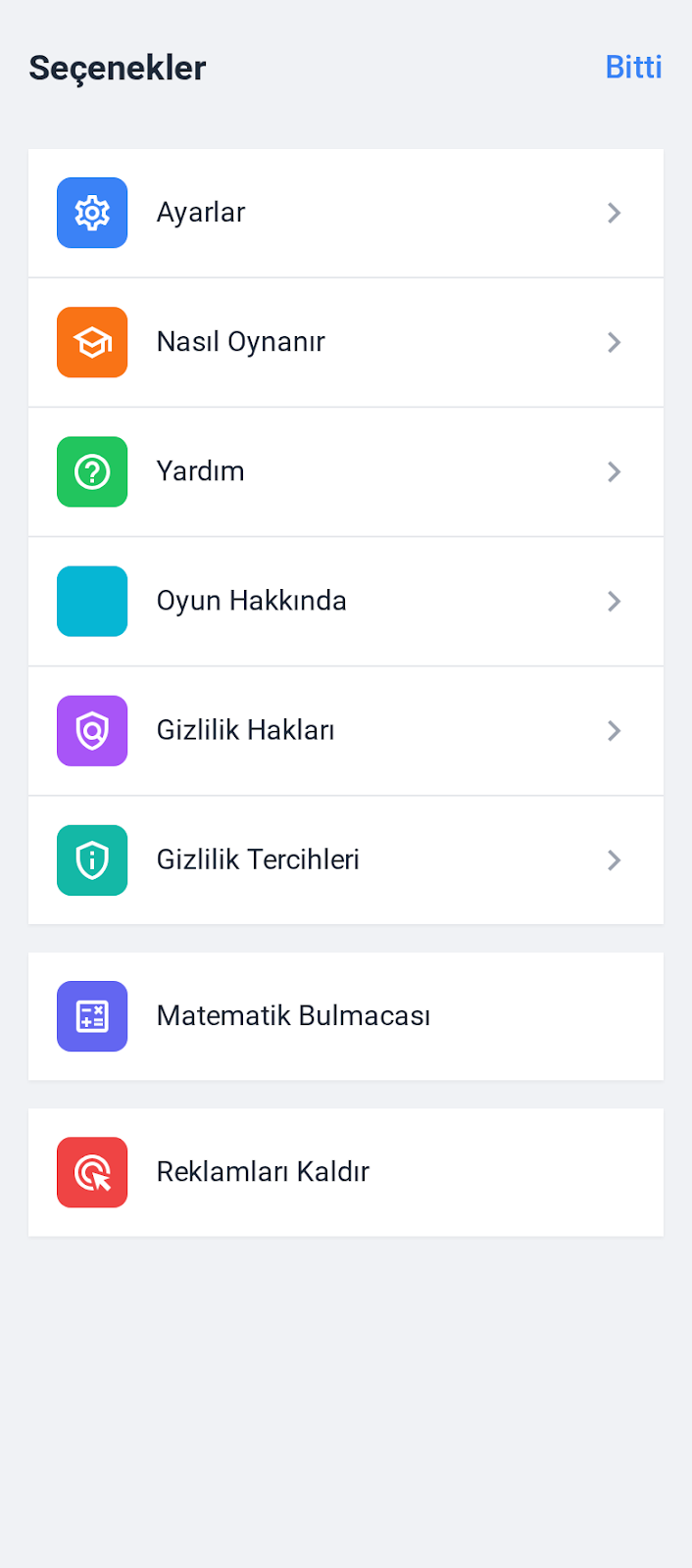
Task: Open Gizlilik Tercihleri preferences
Action: click(345, 859)
